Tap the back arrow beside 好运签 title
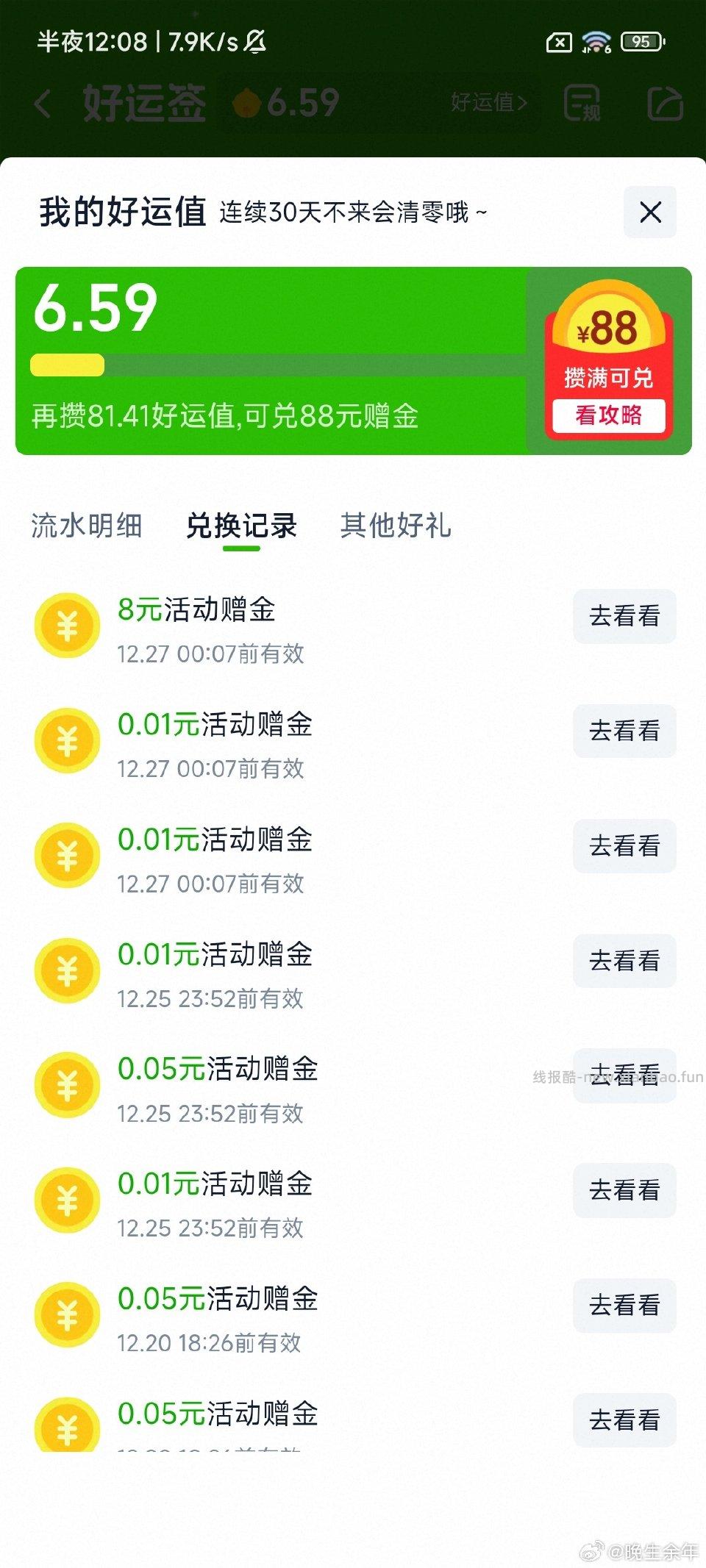Image resolution: width=706 pixels, height=1568 pixels. 43,103
